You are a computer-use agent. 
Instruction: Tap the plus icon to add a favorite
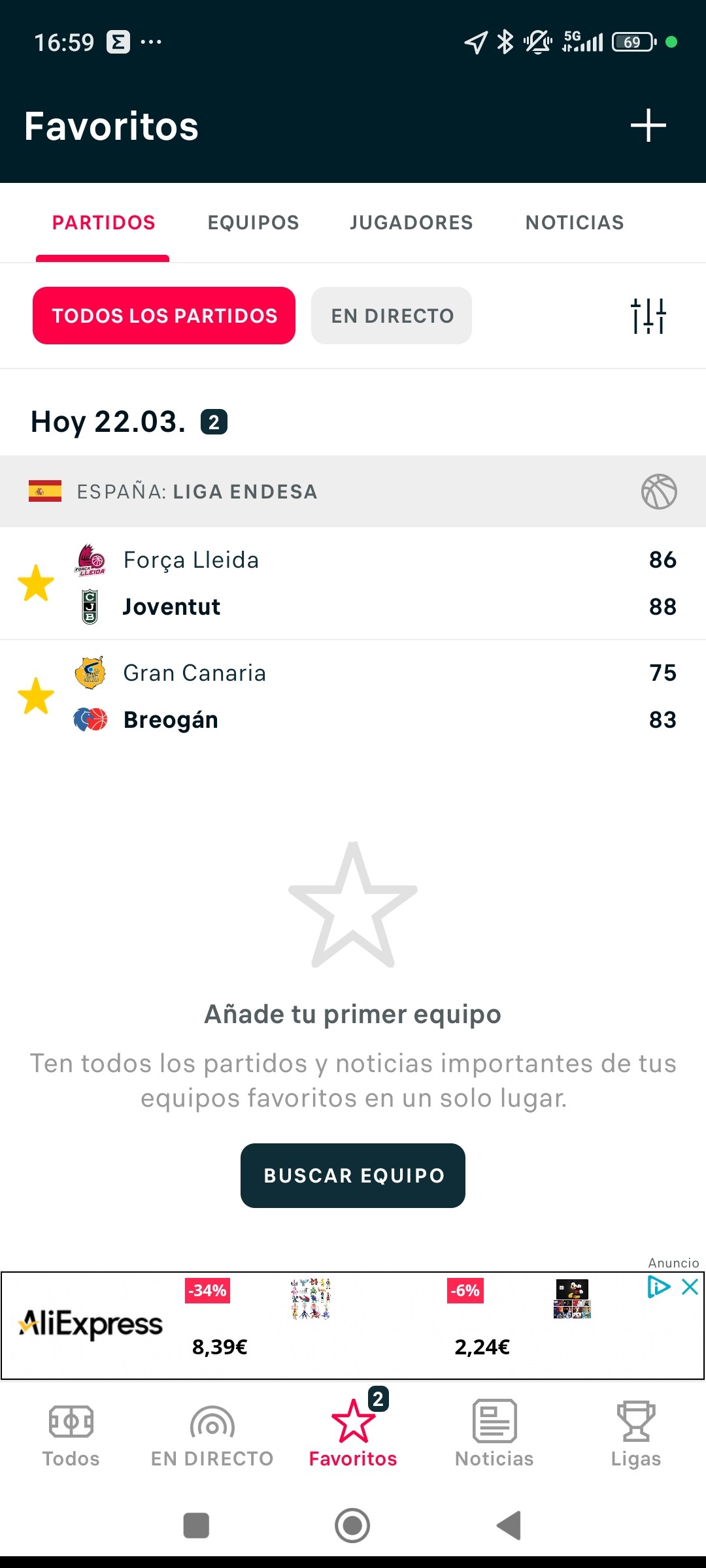tap(648, 125)
